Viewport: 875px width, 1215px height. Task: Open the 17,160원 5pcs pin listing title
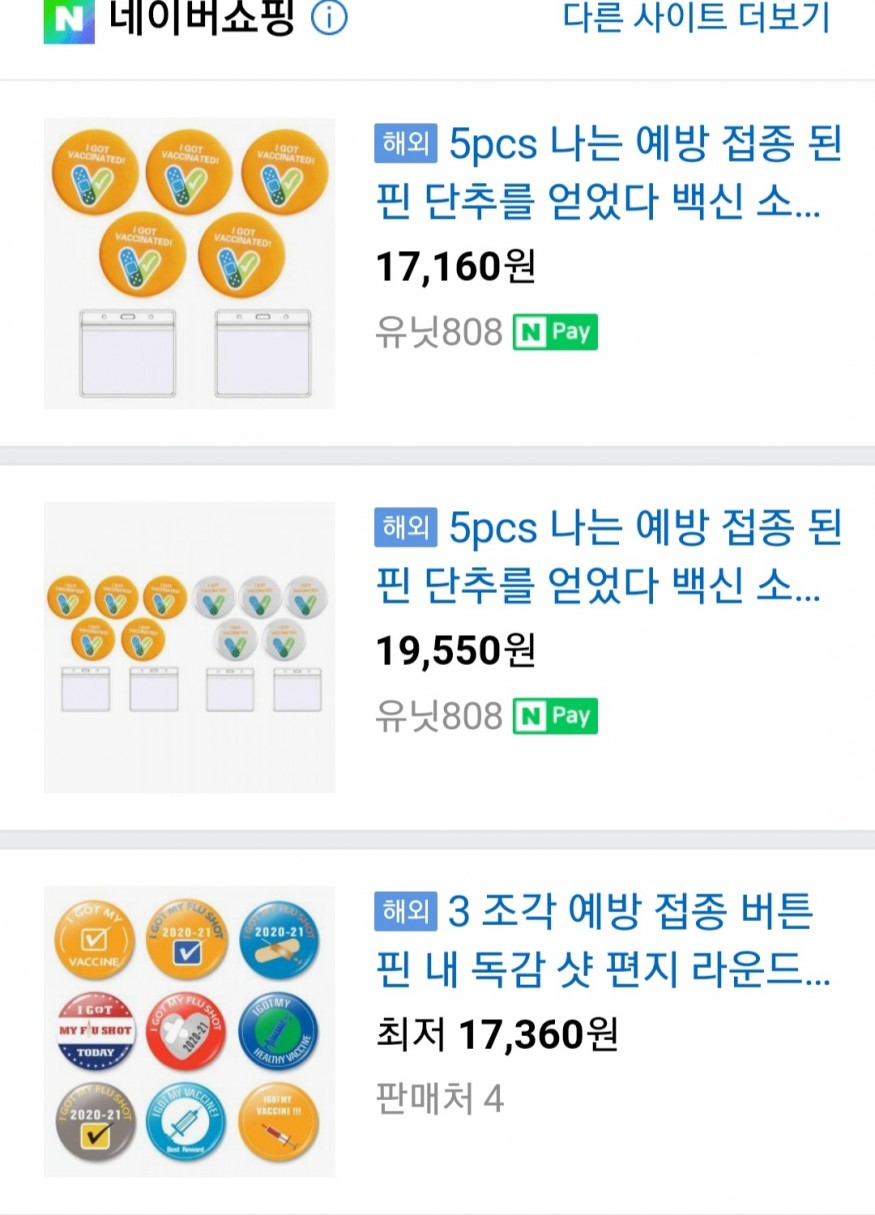click(x=610, y=173)
